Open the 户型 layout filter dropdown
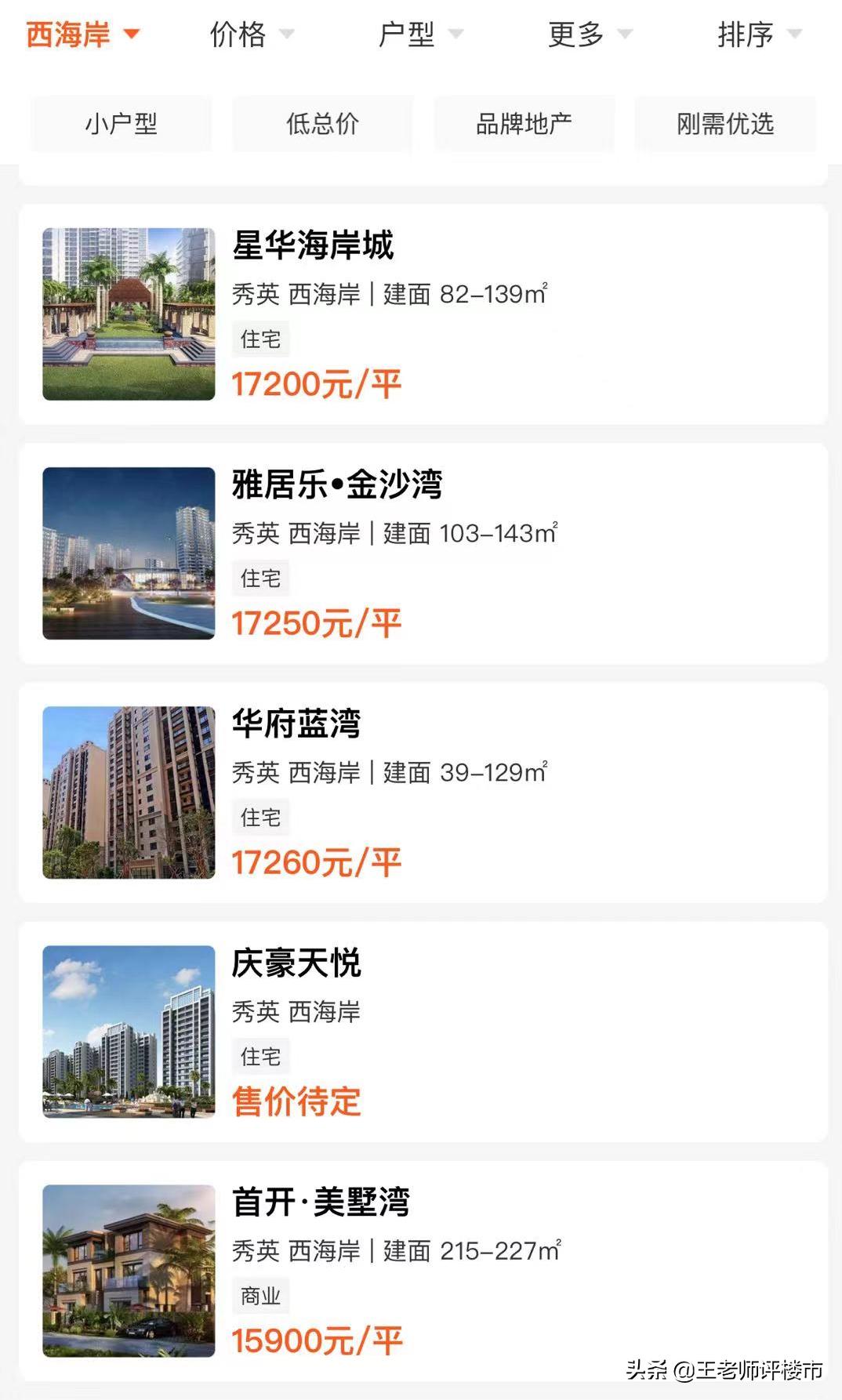 [x=419, y=34]
